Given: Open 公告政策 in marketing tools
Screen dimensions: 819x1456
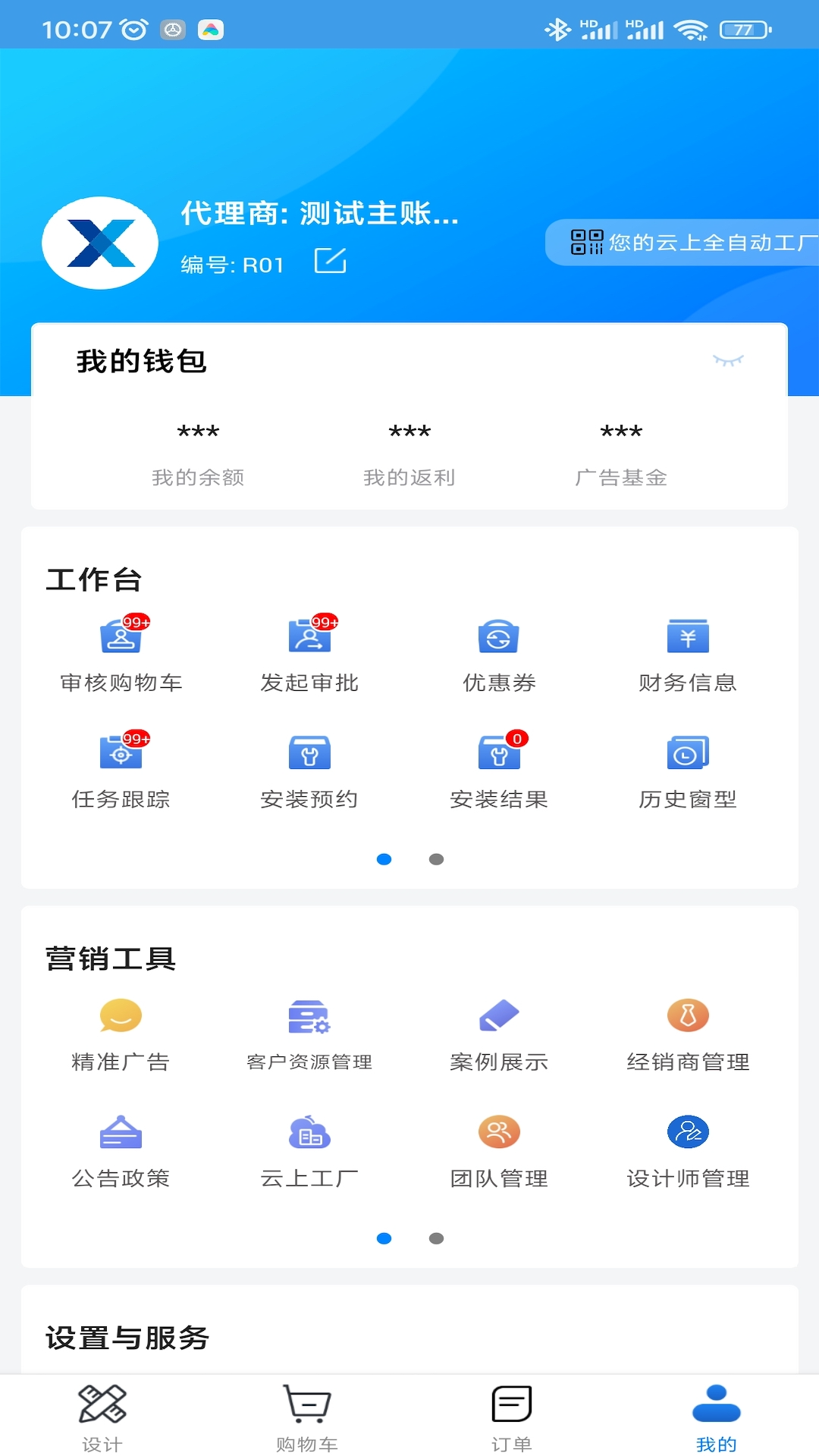Looking at the screenshot, I should [x=121, y=1149].
